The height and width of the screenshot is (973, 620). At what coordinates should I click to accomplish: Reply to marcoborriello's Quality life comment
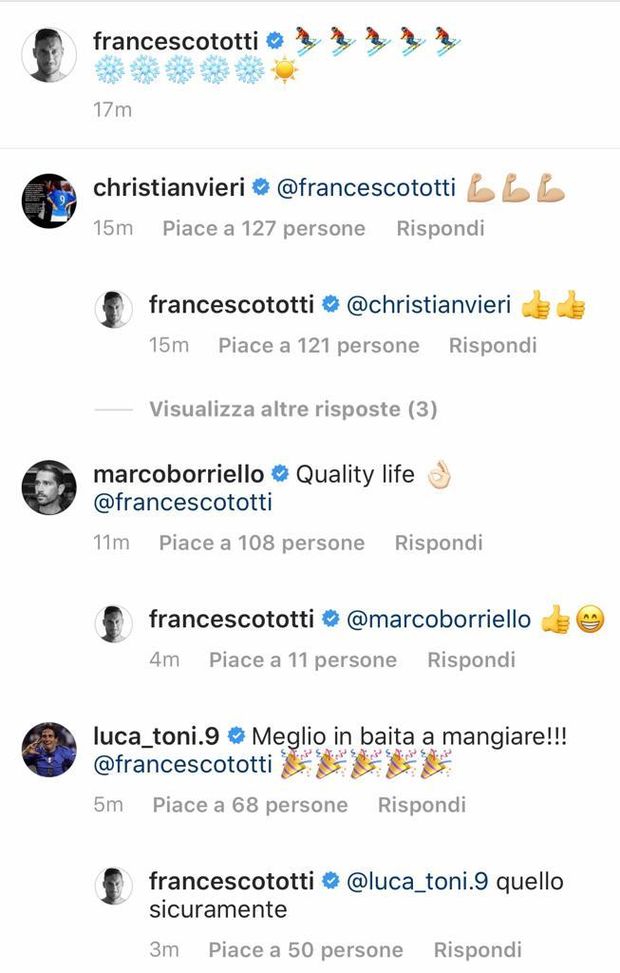click(x=438, y=543)
